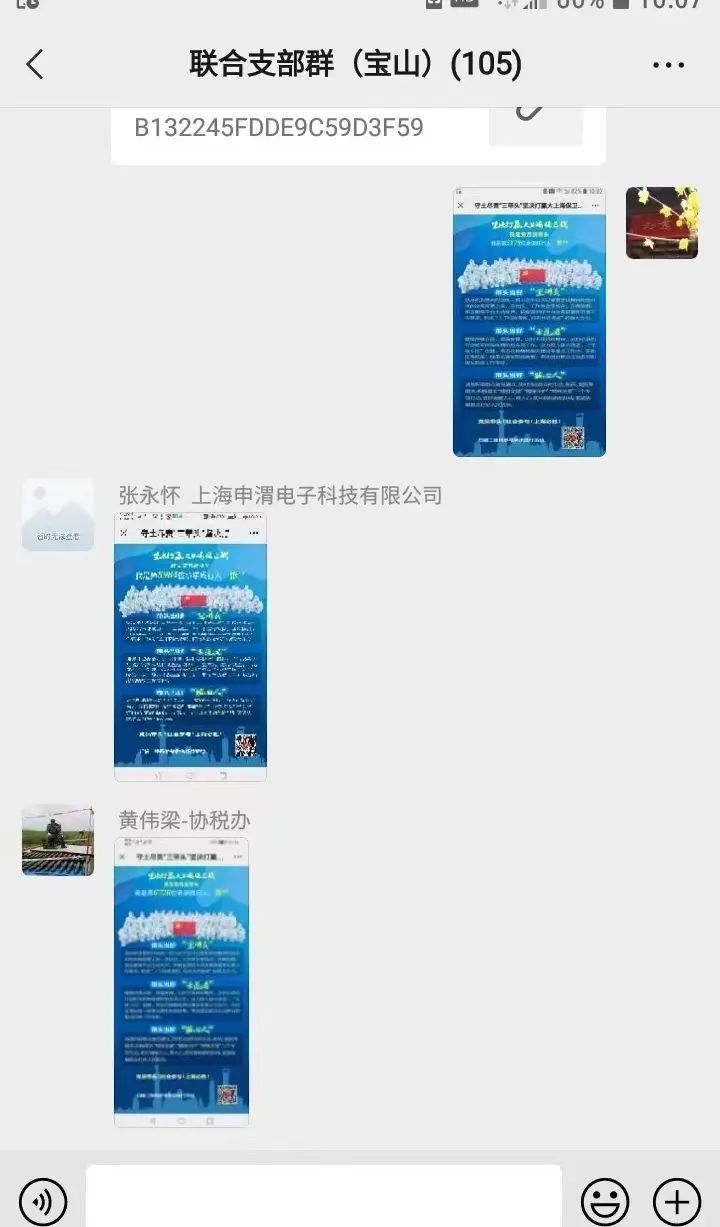Open the group chat overflow menu
This screenshot has height=1227, width=720.
pos(668,65)
